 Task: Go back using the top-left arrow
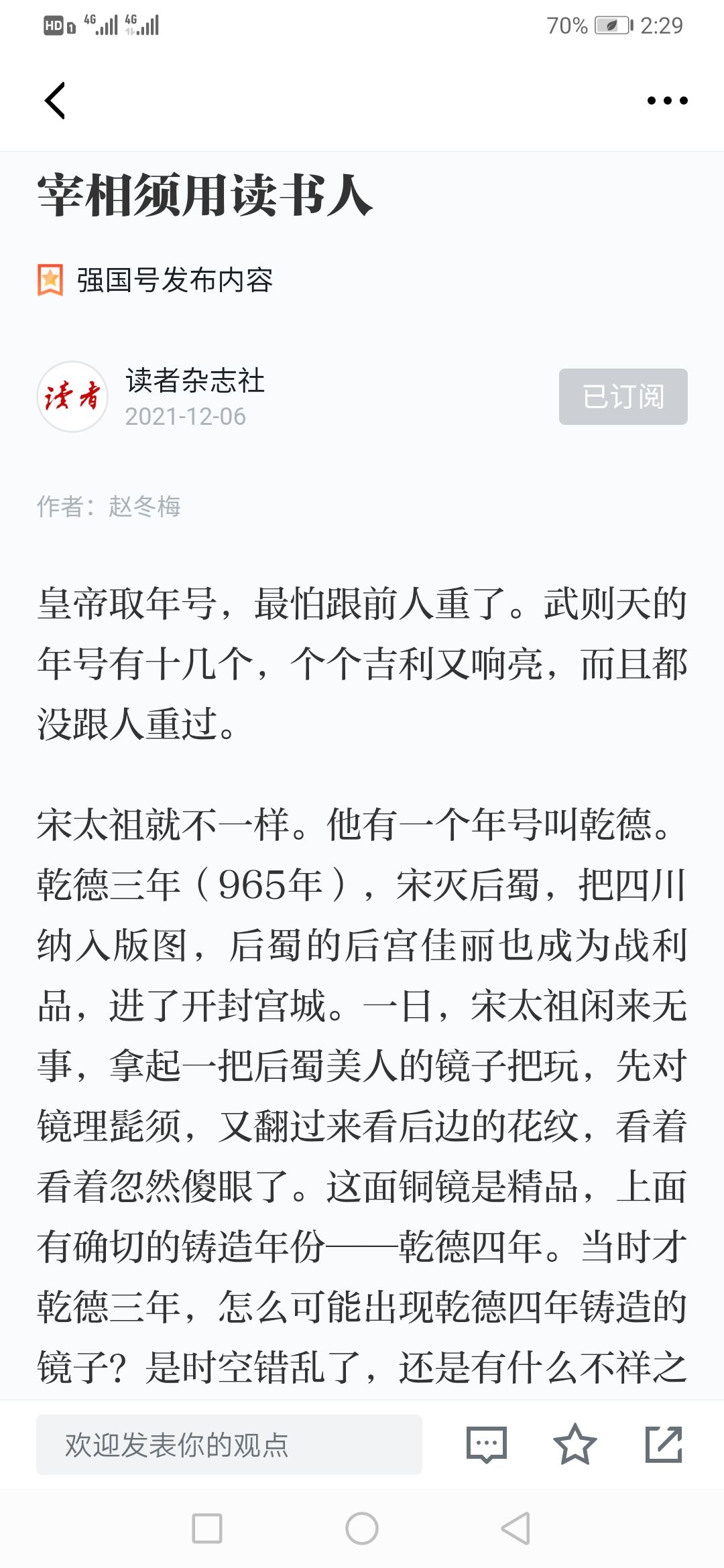pyautogui.click(x=55, y=101)
